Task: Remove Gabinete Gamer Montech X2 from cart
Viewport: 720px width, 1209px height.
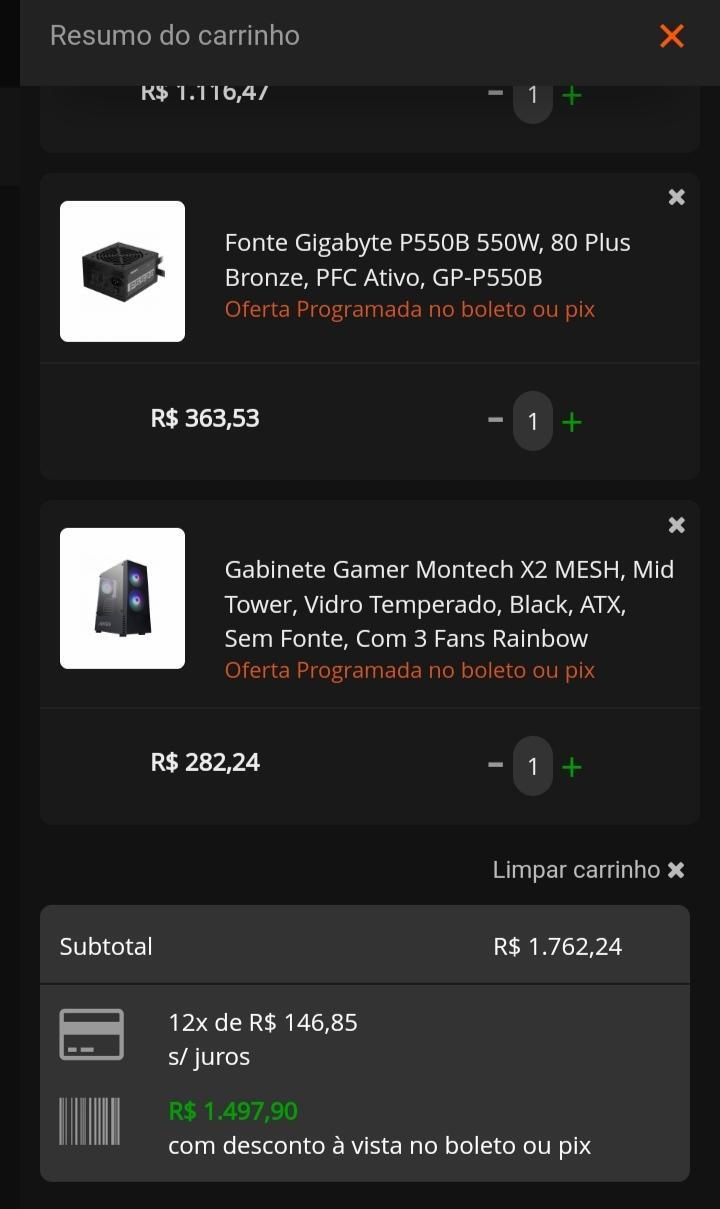Action: point(677,525)
